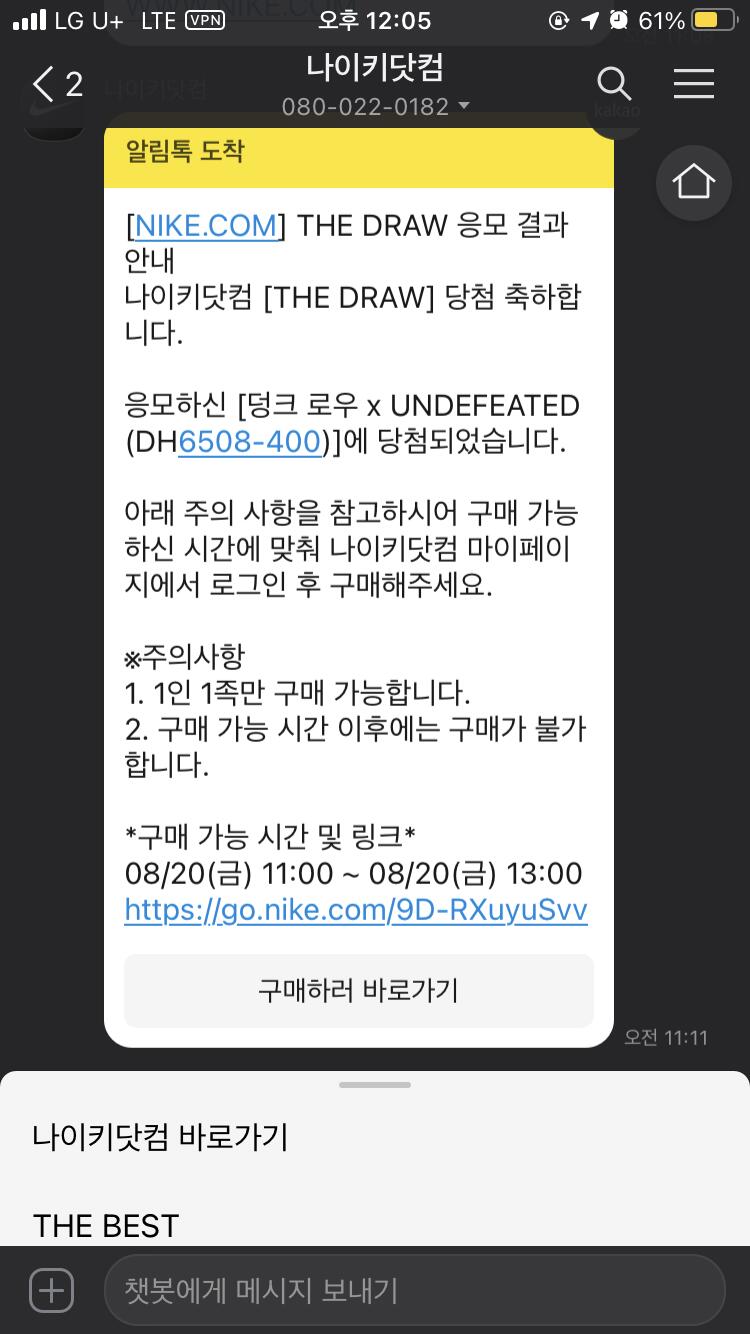Go back to the chat list
The width and height of the screenshot is (750, 1334).
[x=55, y=85]
